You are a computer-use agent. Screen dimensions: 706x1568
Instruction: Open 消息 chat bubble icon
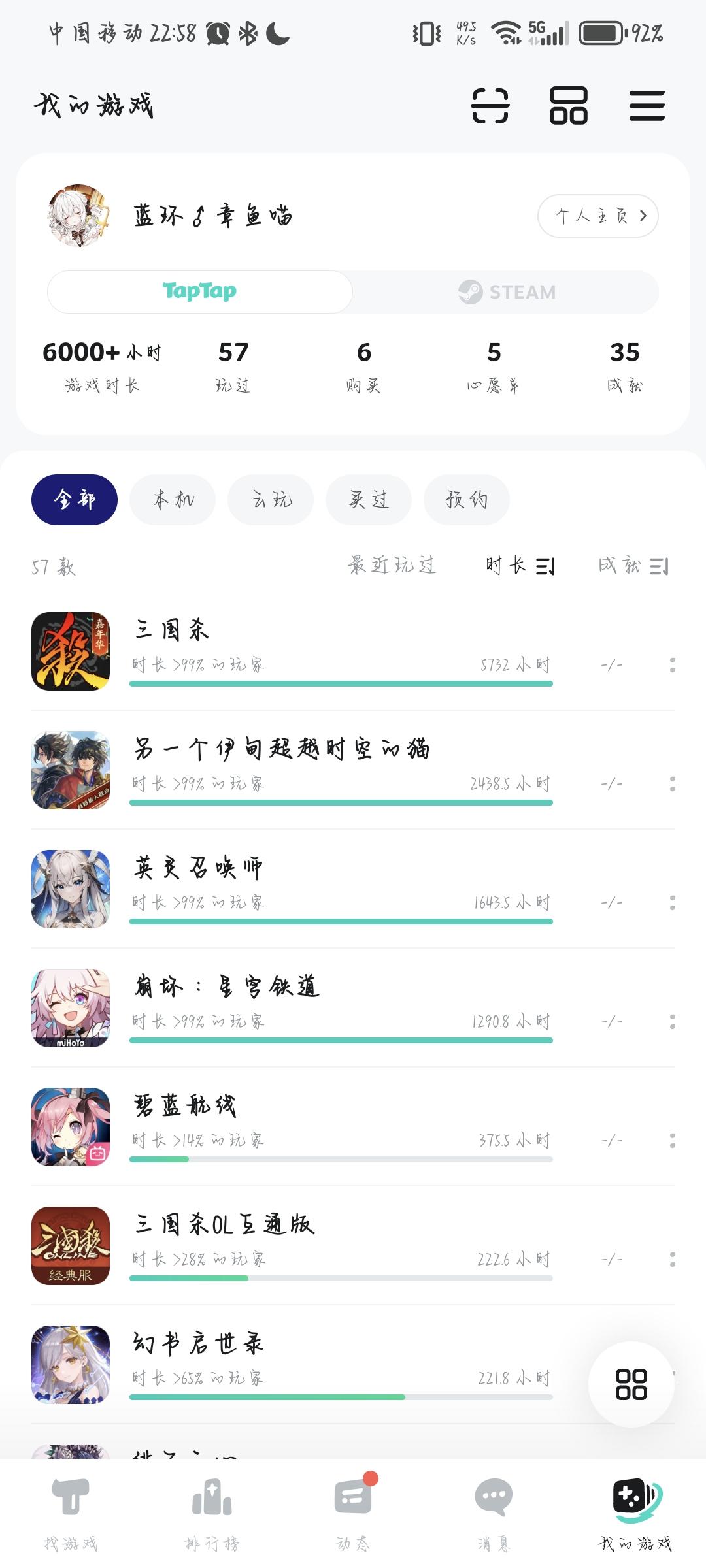(x=494, y=1496)
